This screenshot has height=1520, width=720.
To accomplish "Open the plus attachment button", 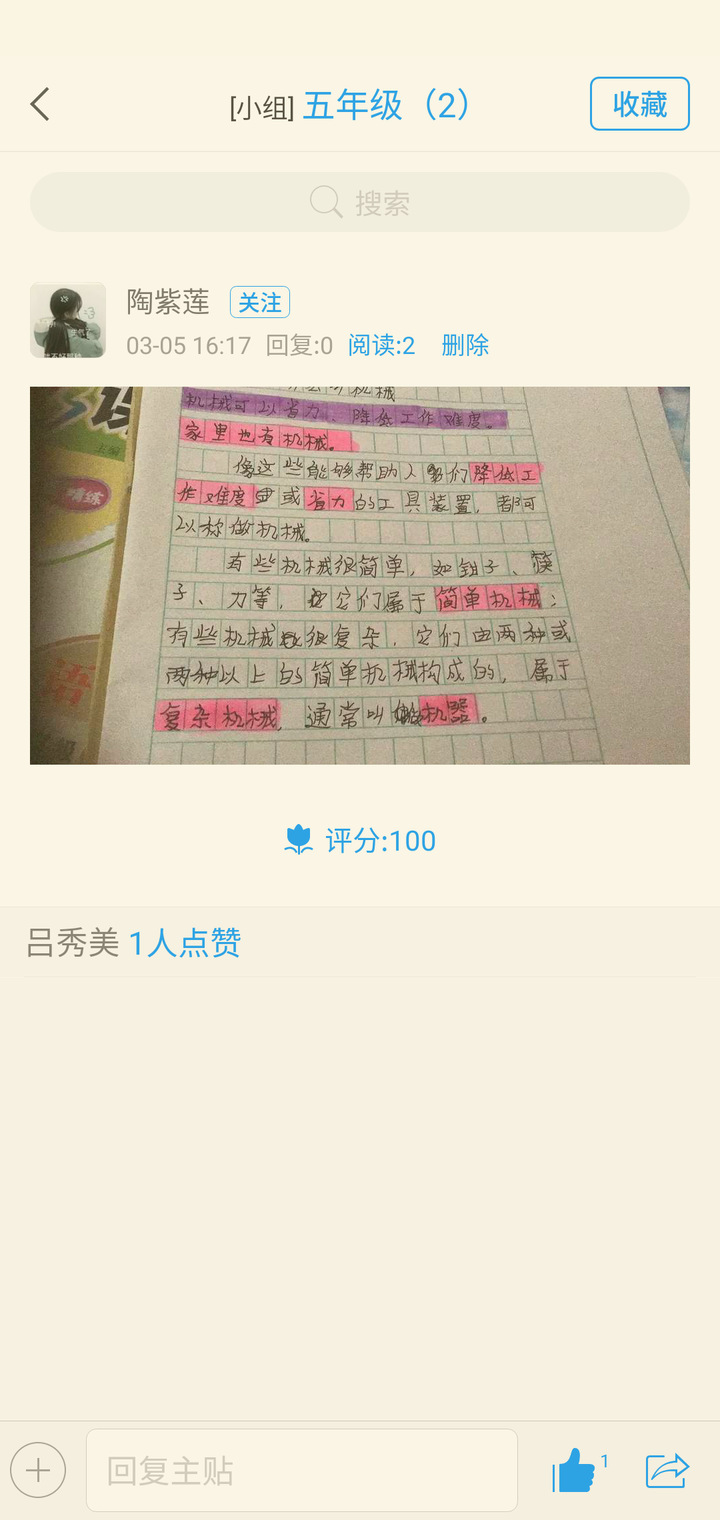I will 38,1470.
